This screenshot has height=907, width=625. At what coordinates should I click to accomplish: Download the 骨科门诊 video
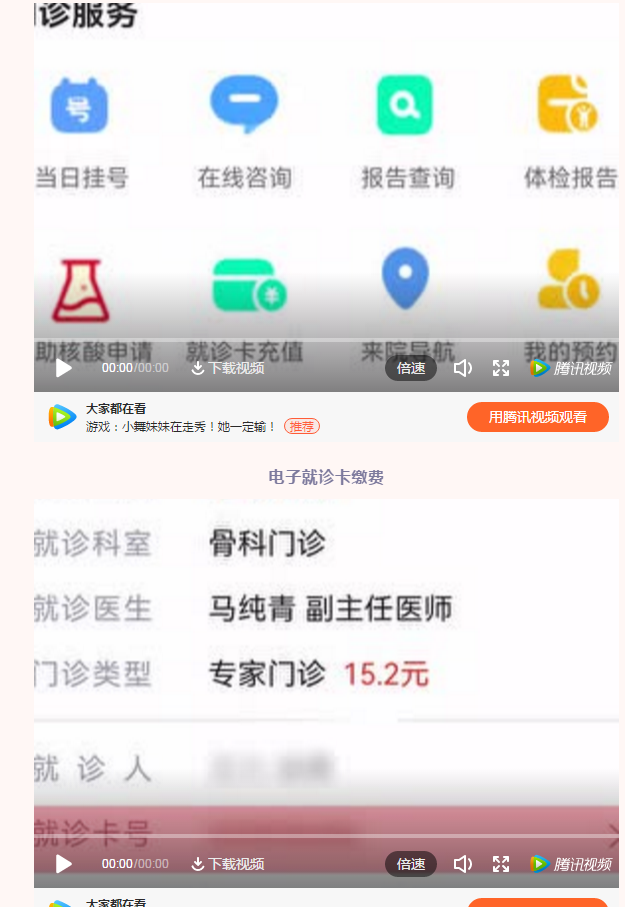coord(228,864)
